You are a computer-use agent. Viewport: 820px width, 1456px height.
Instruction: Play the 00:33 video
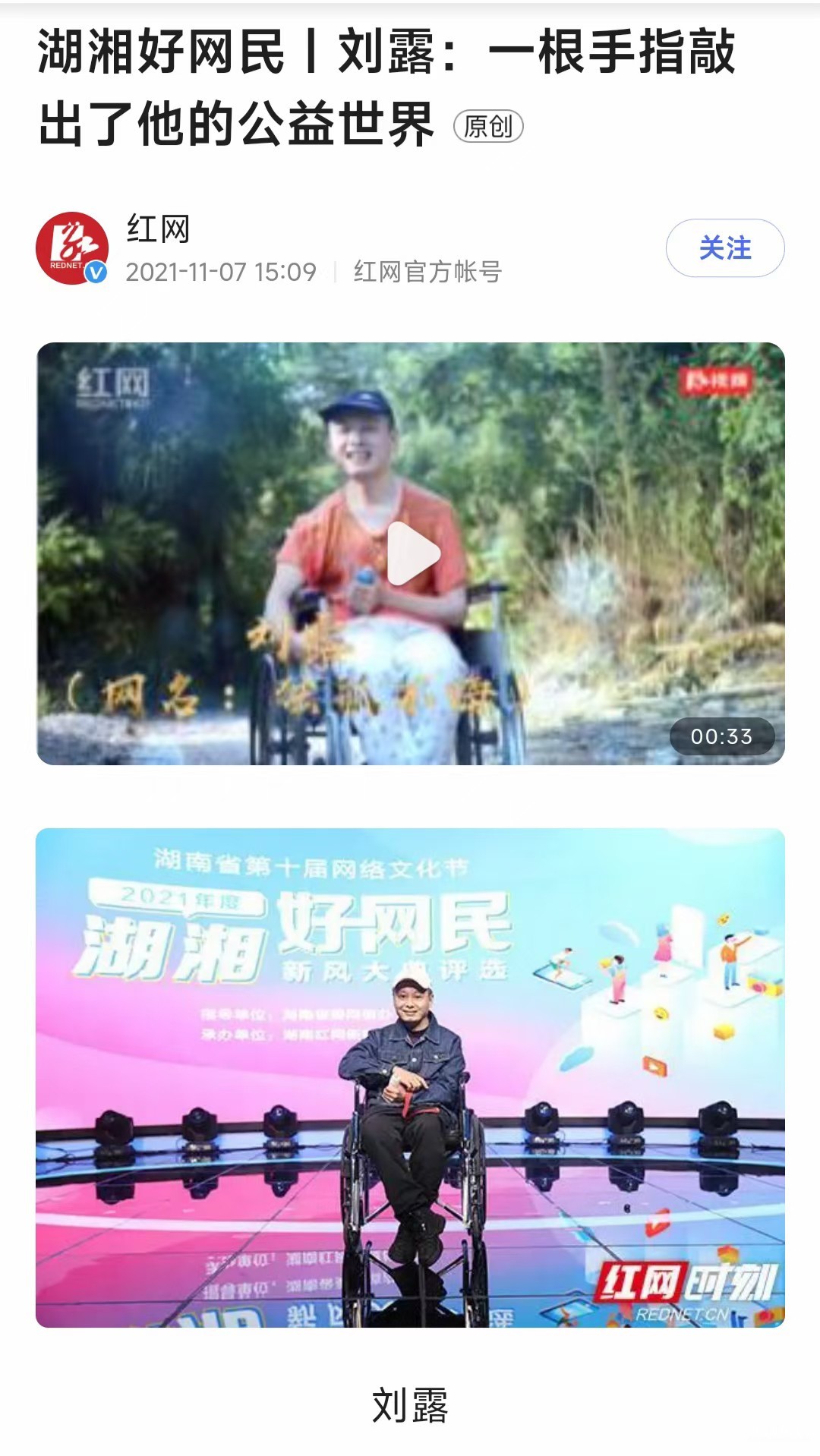coord(412,554)
